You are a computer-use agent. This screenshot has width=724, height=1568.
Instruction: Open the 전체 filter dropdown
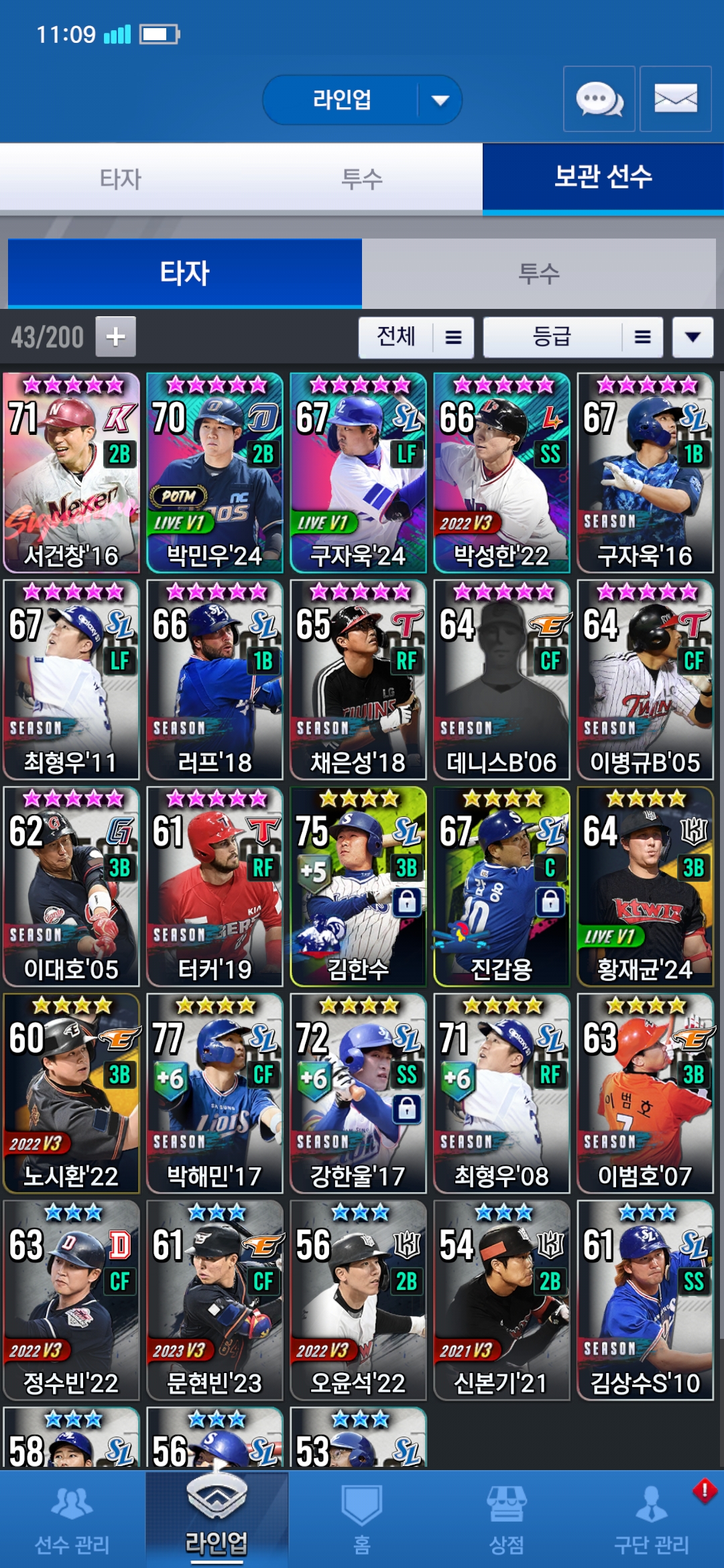click(x=416, y=337)
